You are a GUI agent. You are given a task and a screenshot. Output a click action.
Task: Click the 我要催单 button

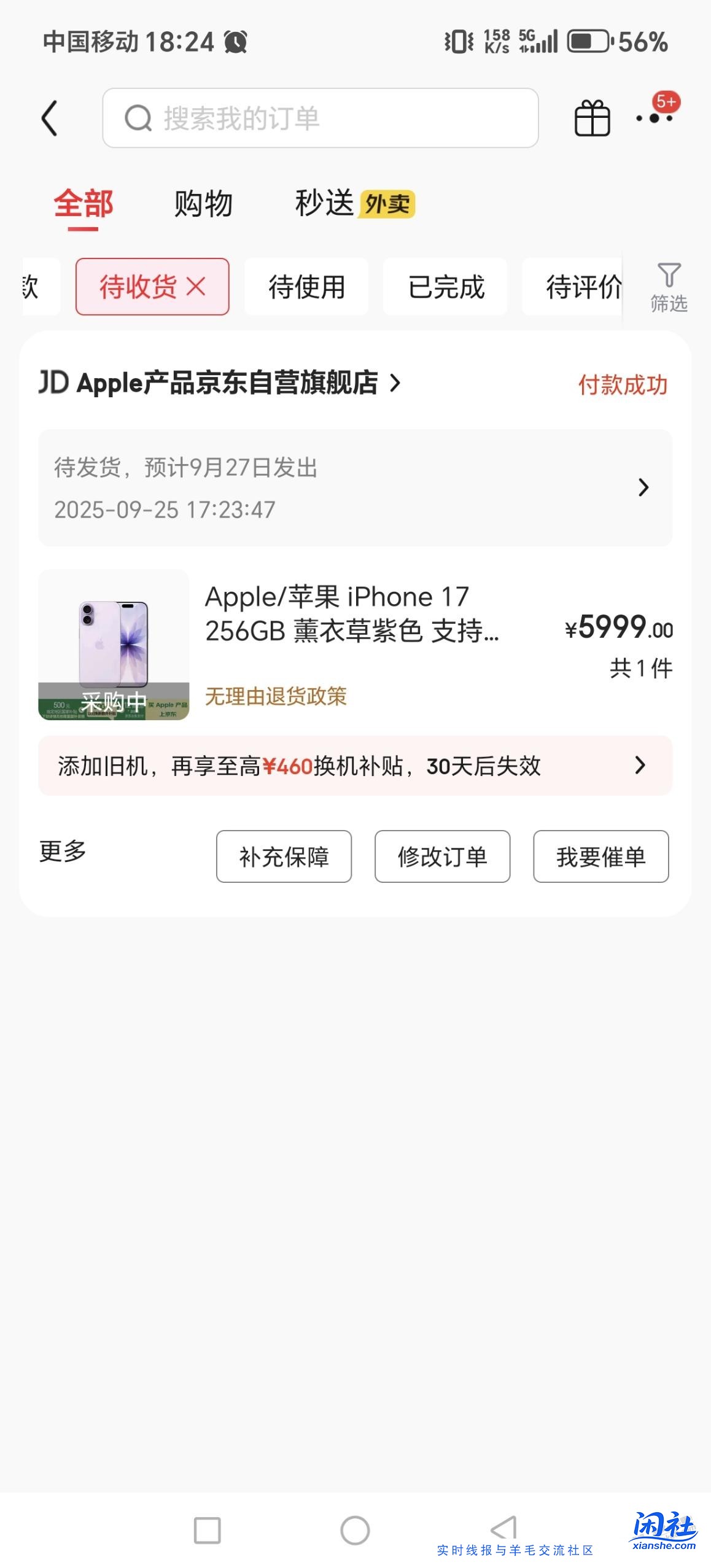[x=602, y=857]
